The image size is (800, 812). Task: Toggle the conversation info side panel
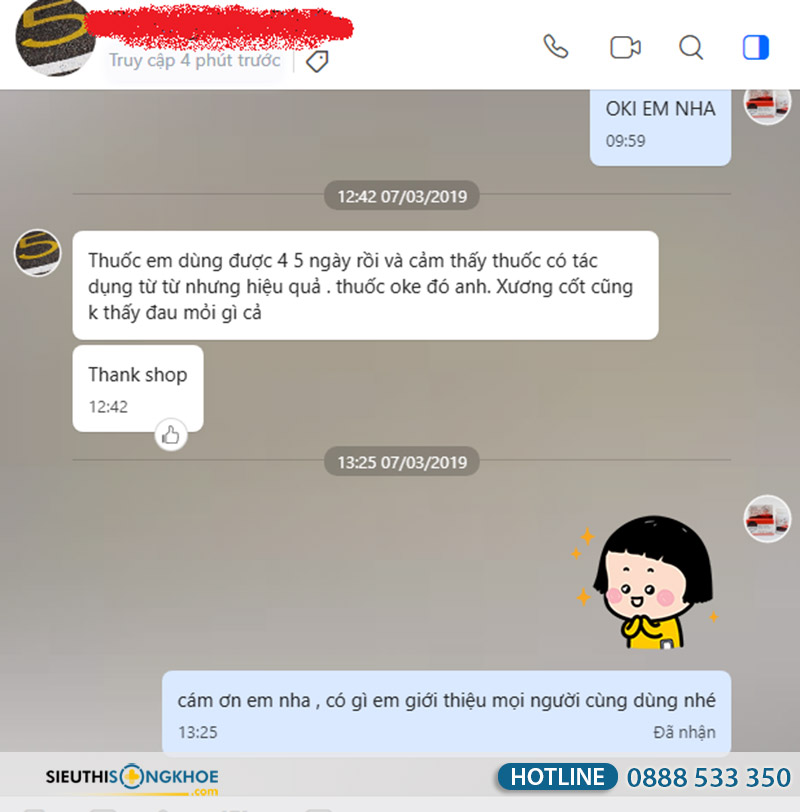756,47
